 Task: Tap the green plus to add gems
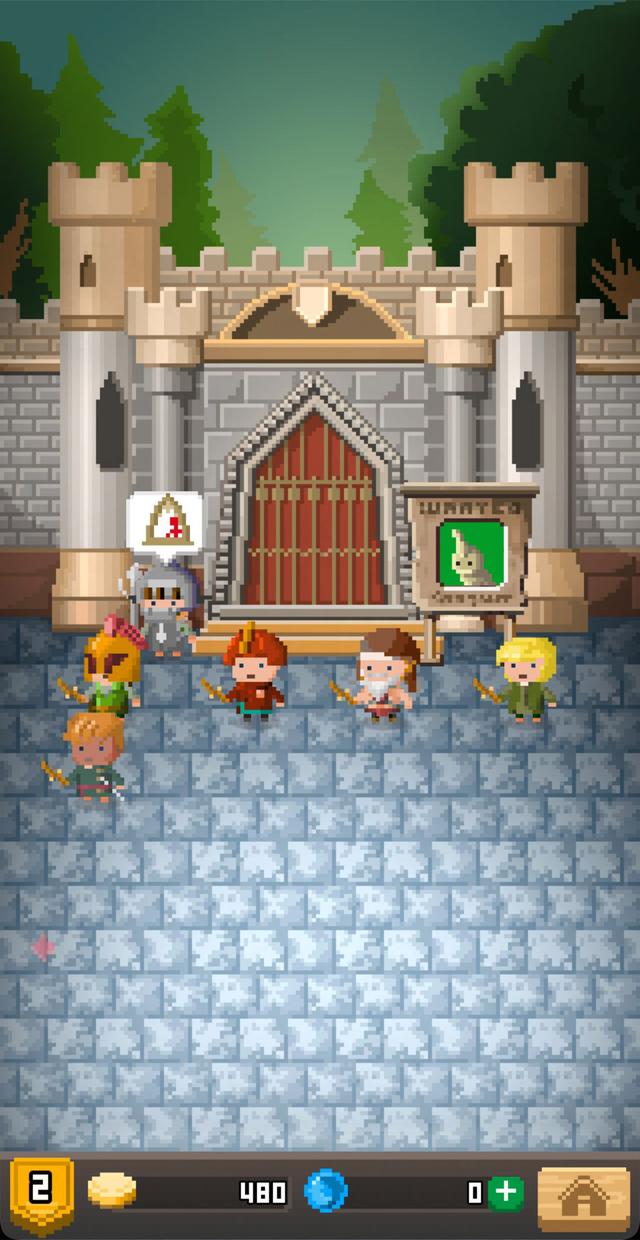(508, 1192)
